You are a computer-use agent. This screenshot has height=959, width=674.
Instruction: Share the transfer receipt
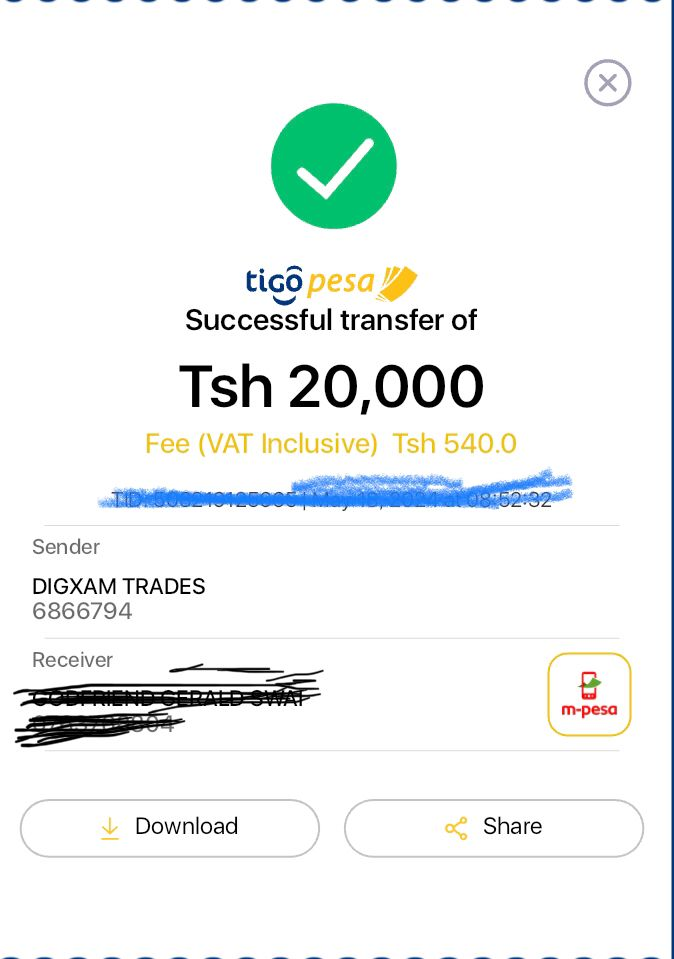pos(494,827)
